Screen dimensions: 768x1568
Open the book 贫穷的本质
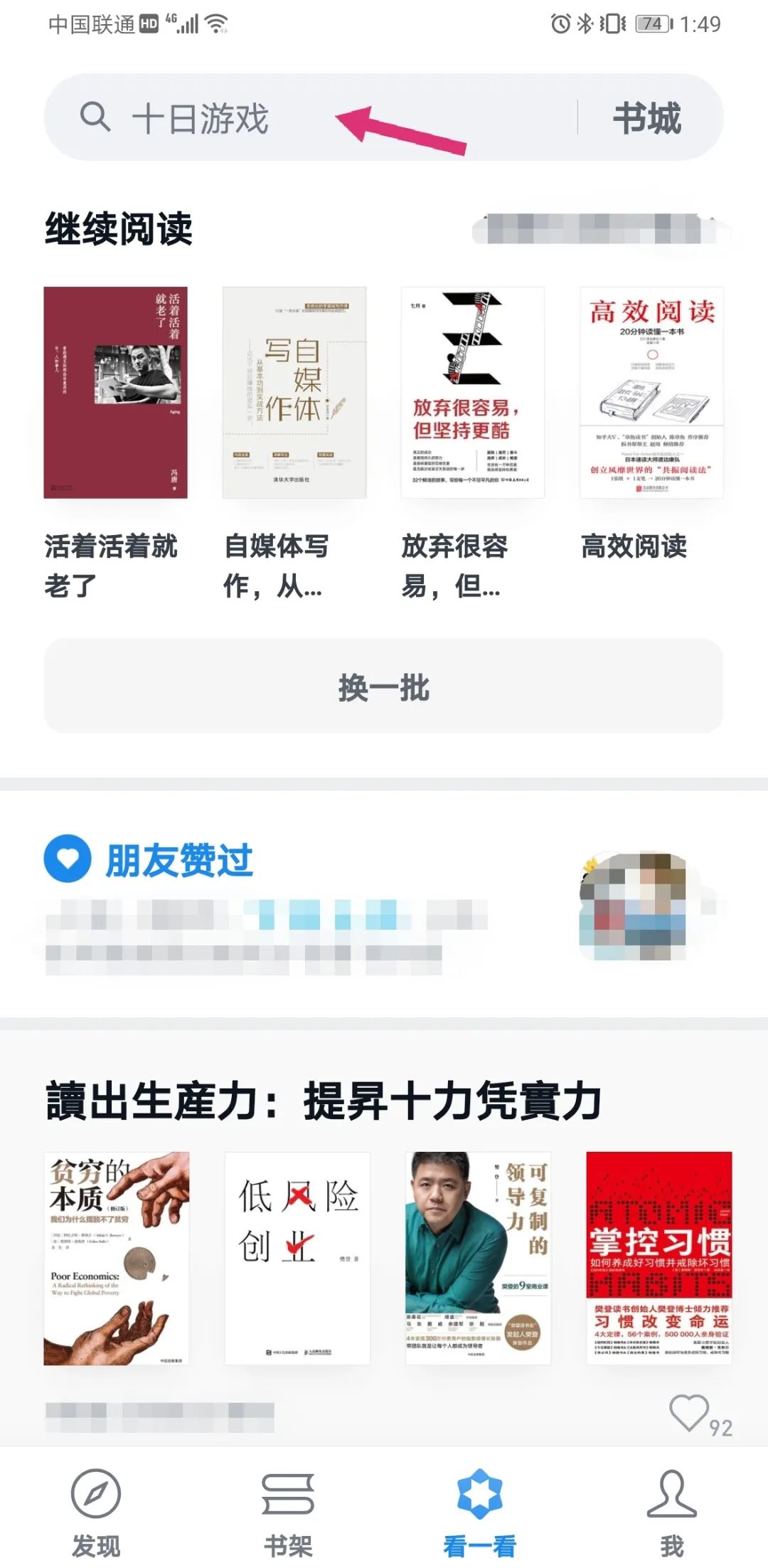click(117, 1258)
